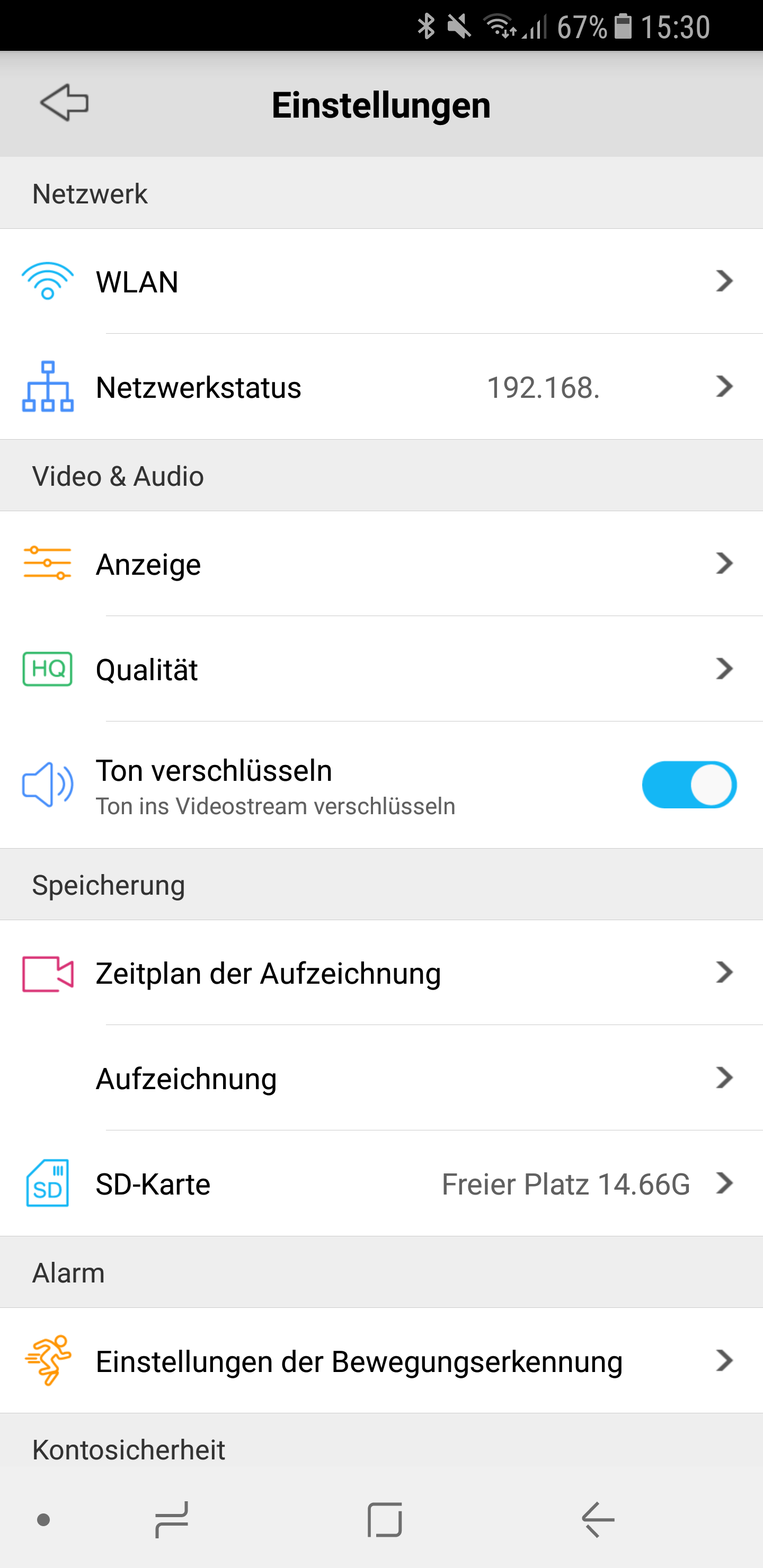Open the Anzeige settings

pyautogui.click(x=381, y=564)
